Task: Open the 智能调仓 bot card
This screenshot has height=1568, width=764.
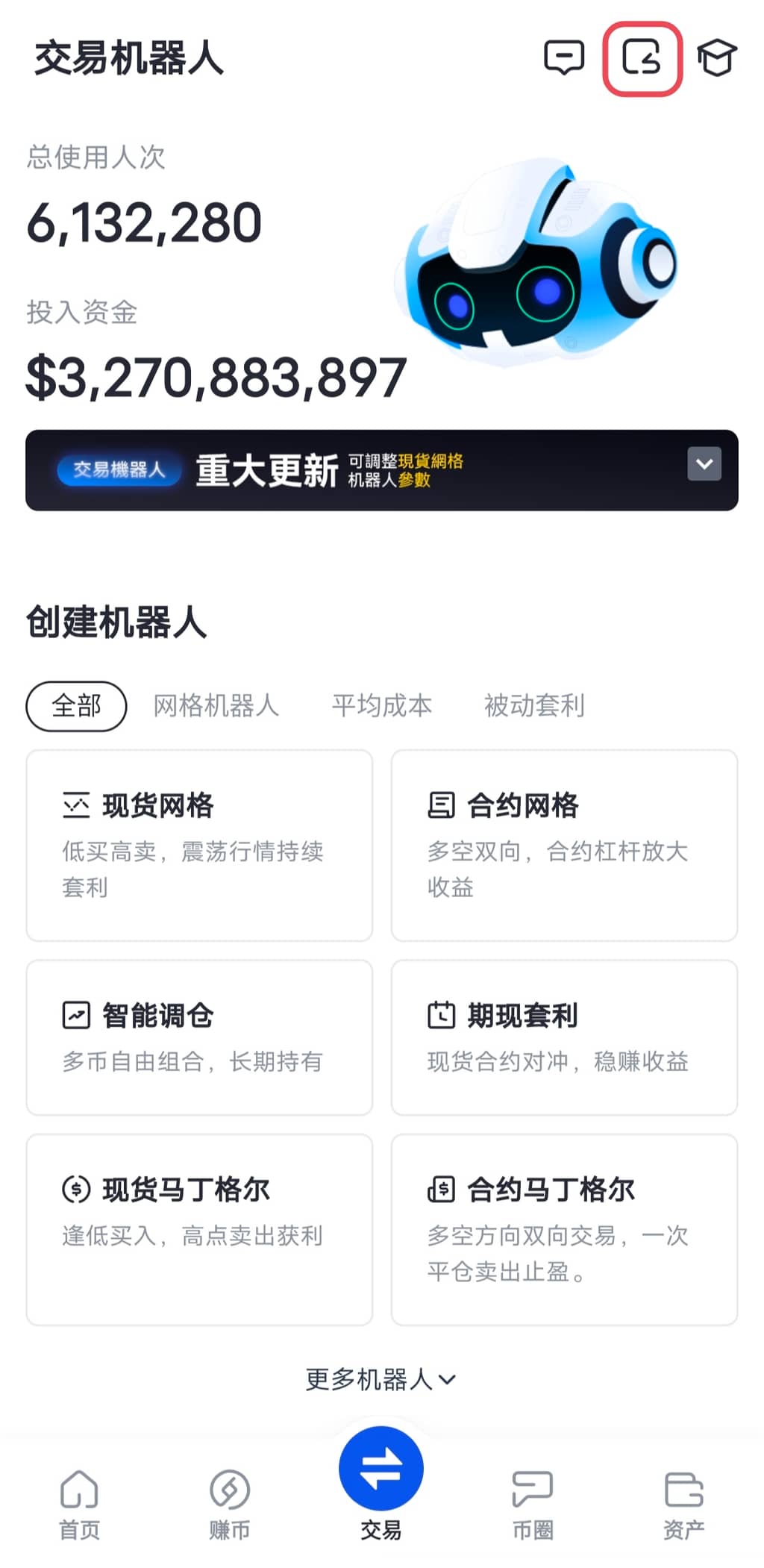Action: pyautogui.click(x=199, y=1037)
